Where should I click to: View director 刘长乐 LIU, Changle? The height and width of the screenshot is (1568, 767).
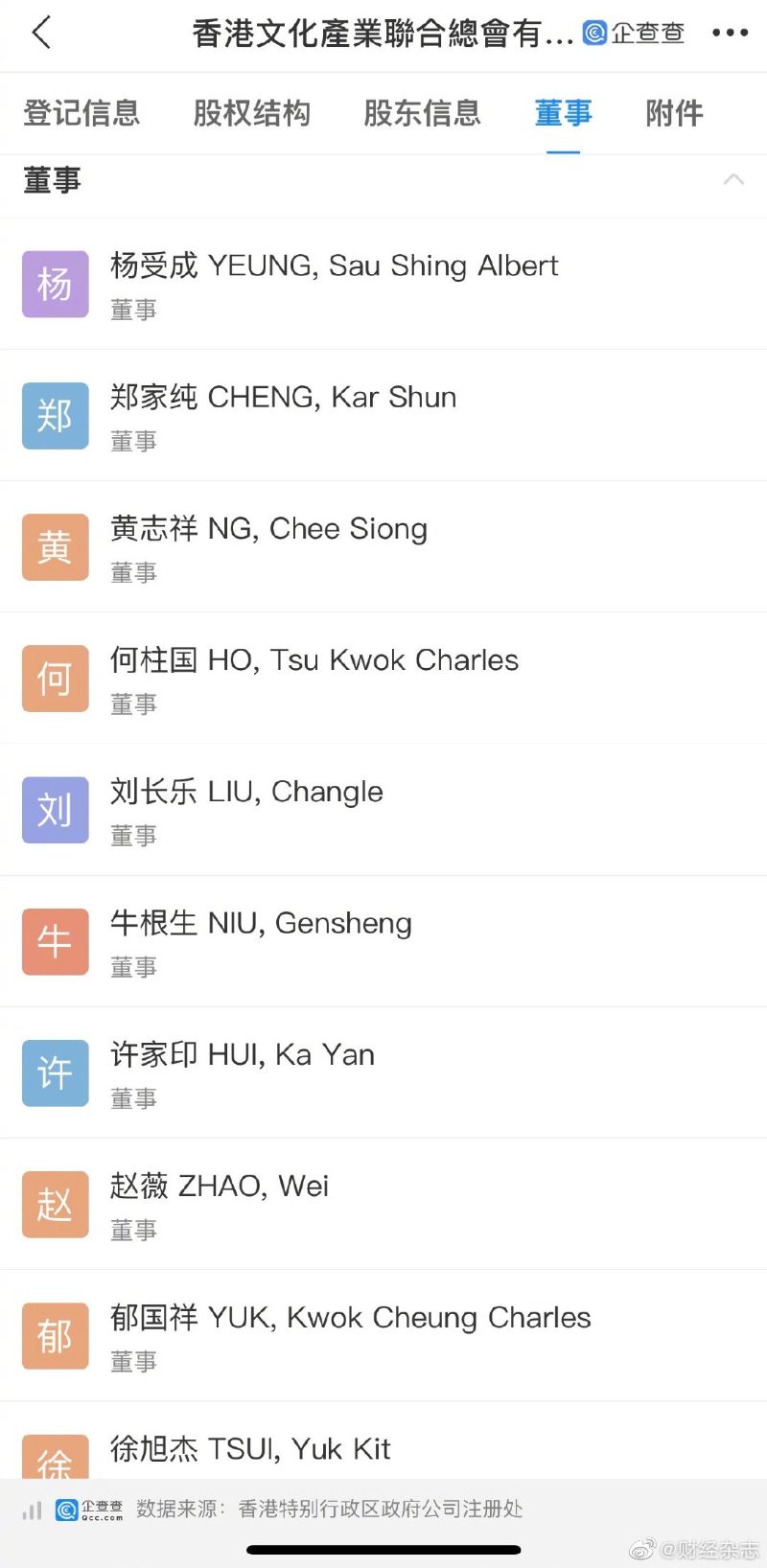click(383, 809)
